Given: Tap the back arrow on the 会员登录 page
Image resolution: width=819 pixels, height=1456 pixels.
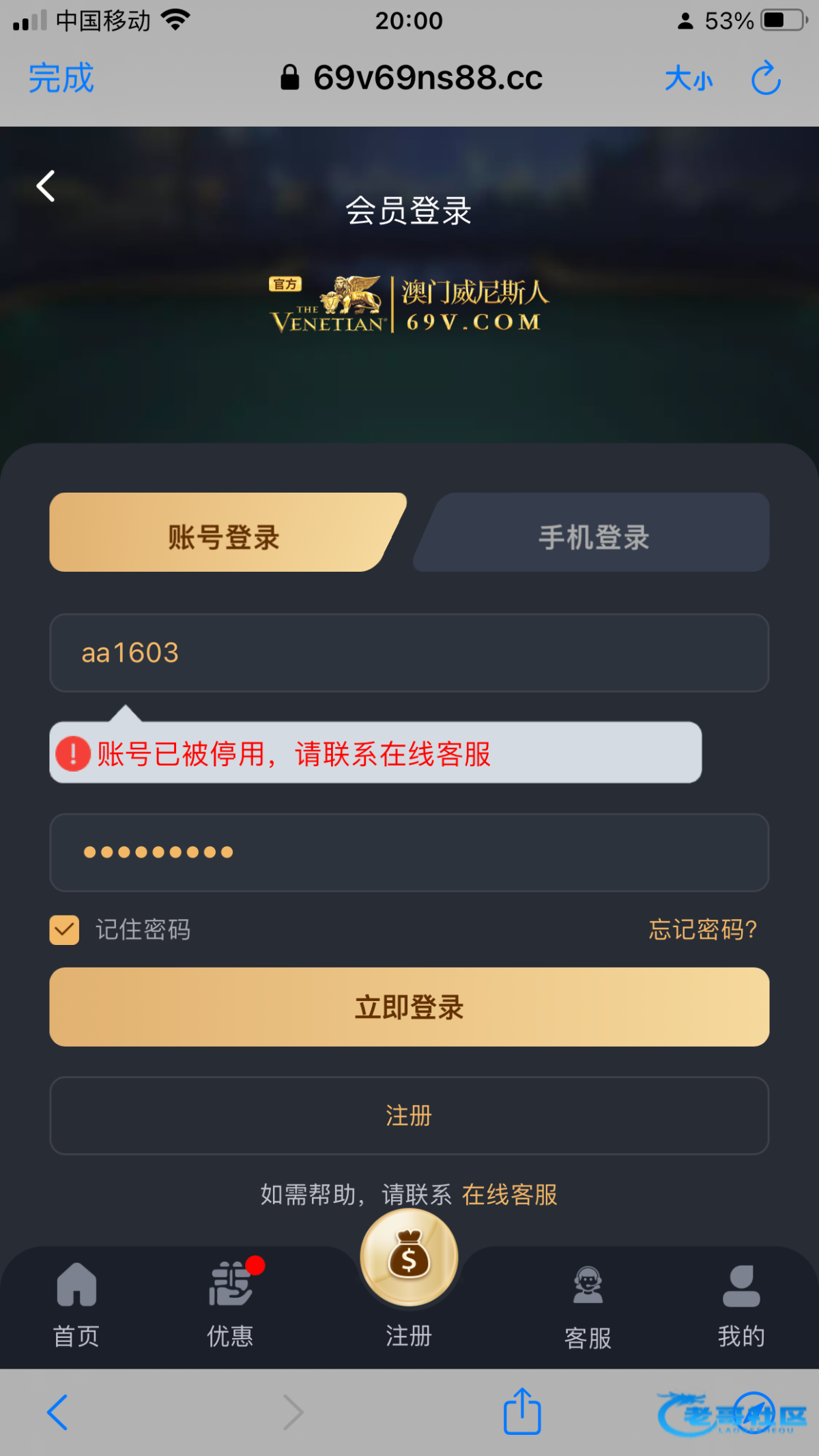Looking at the screenshot, I should [46, 186].
